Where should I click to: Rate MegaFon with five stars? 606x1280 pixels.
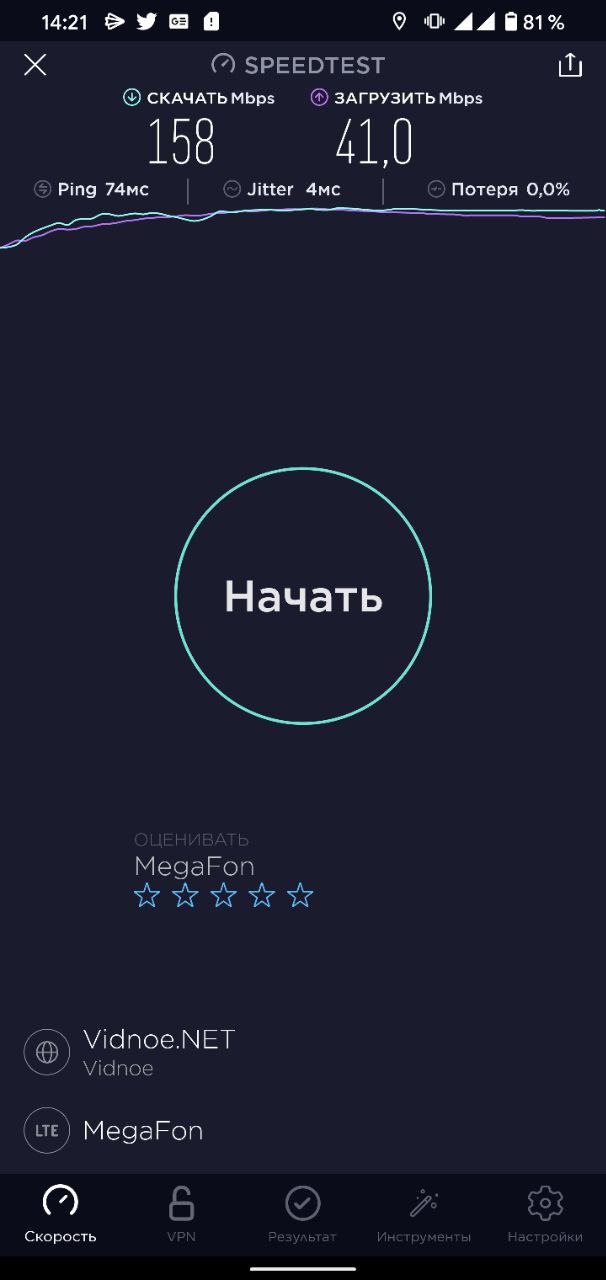[300, 896]
